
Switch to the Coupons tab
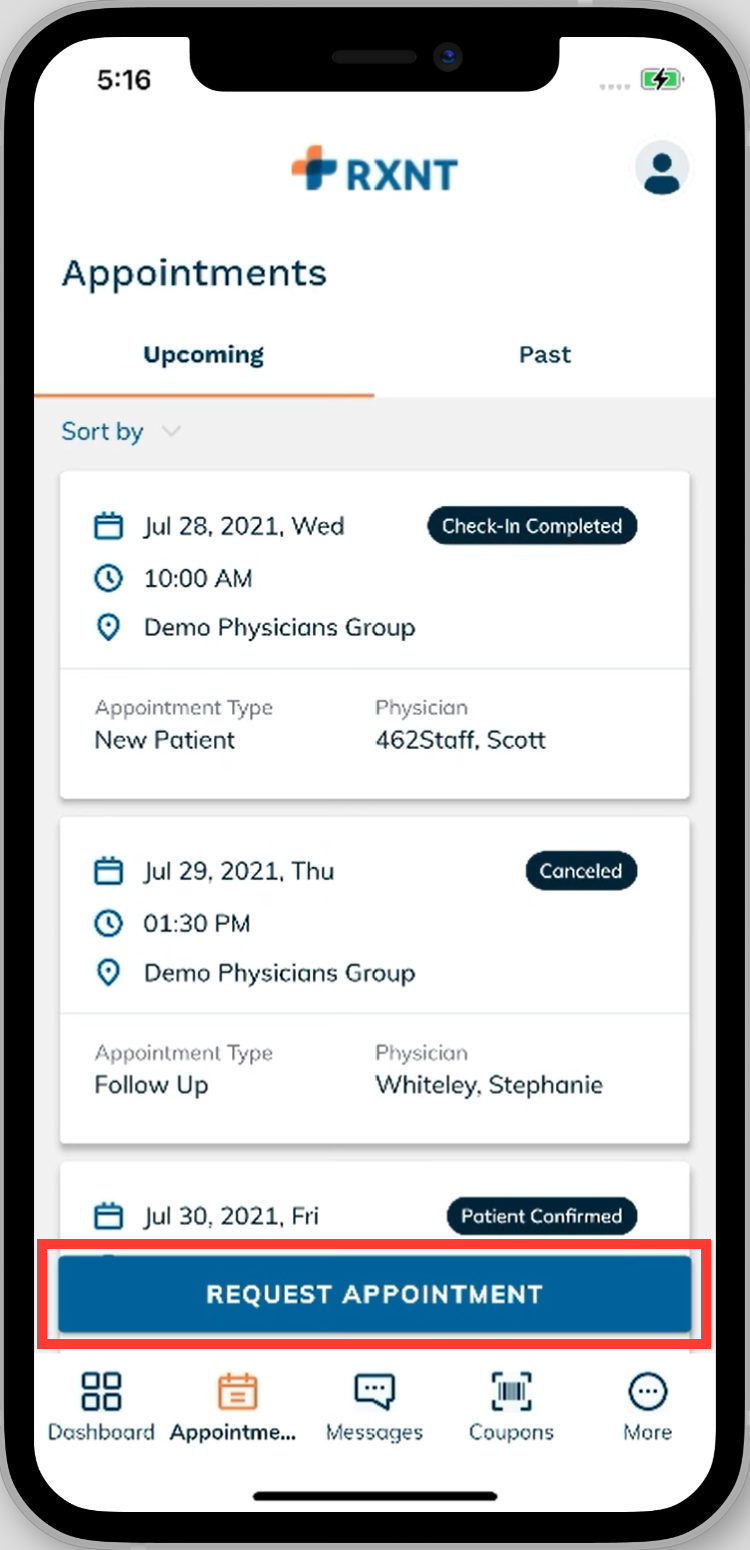511,1406
